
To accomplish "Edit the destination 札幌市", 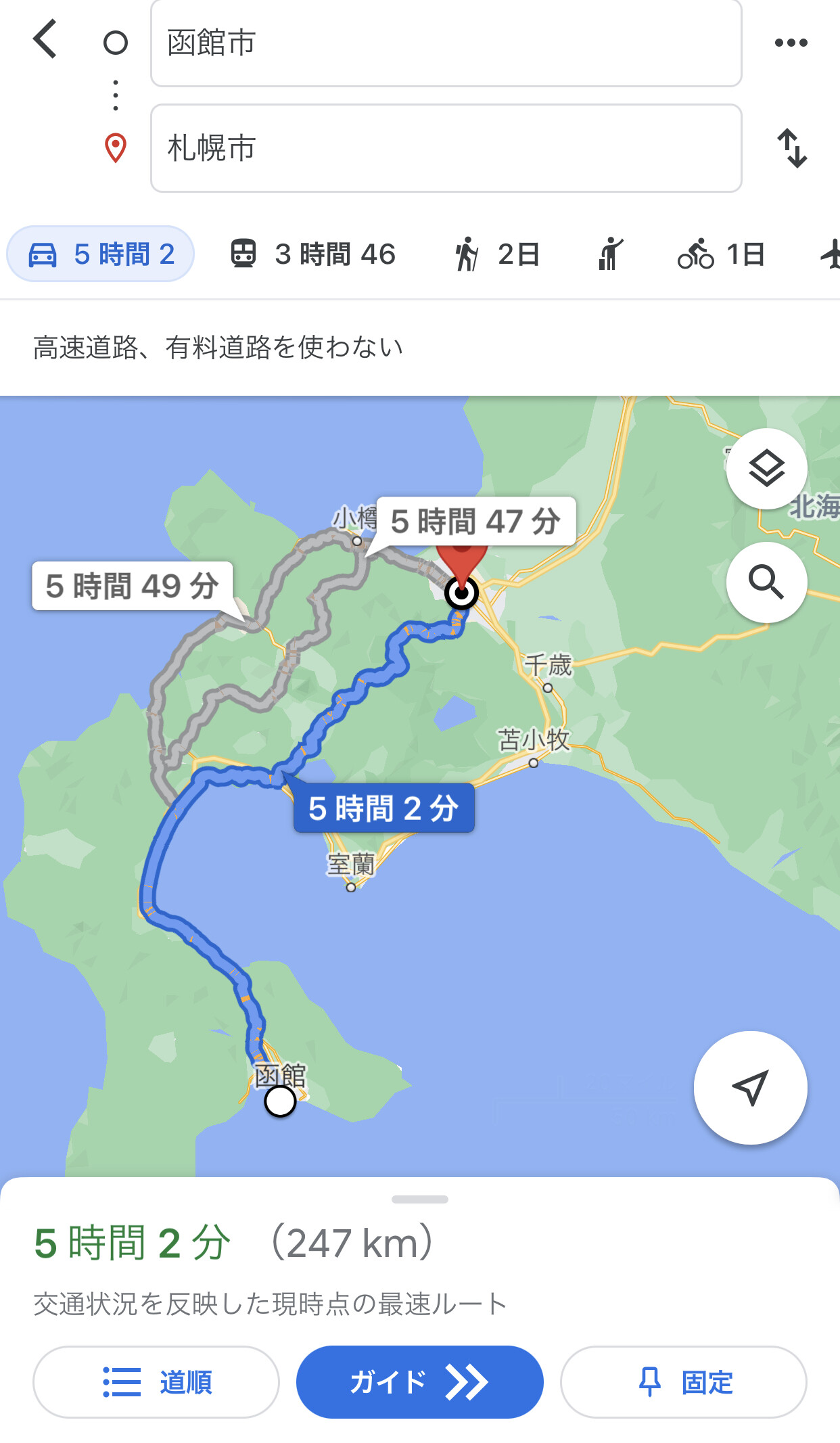I will click(x=446, y=148).
